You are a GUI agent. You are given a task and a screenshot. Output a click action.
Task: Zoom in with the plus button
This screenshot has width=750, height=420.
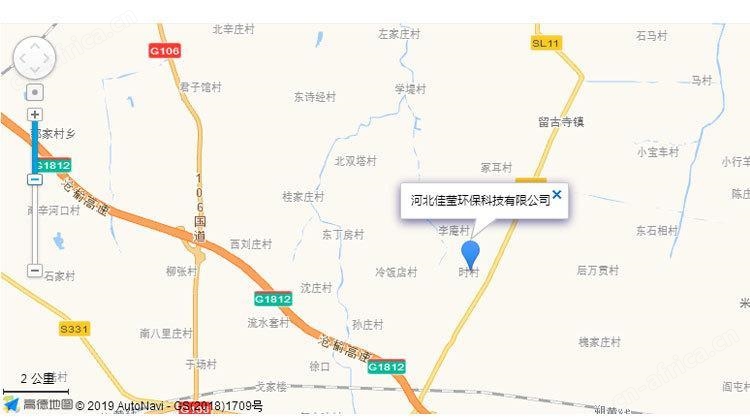35,115
